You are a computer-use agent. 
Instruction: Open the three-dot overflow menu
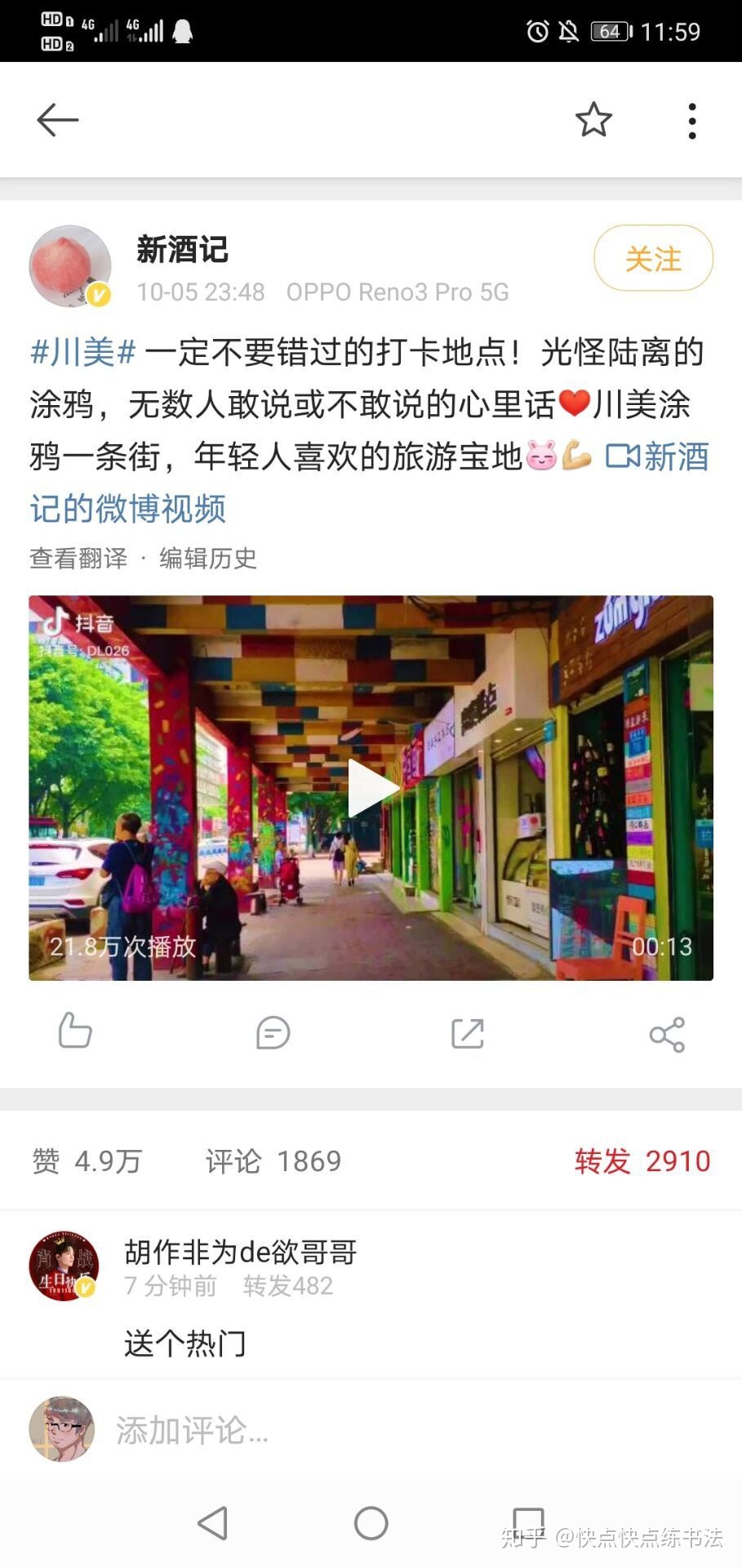(691, 121)
